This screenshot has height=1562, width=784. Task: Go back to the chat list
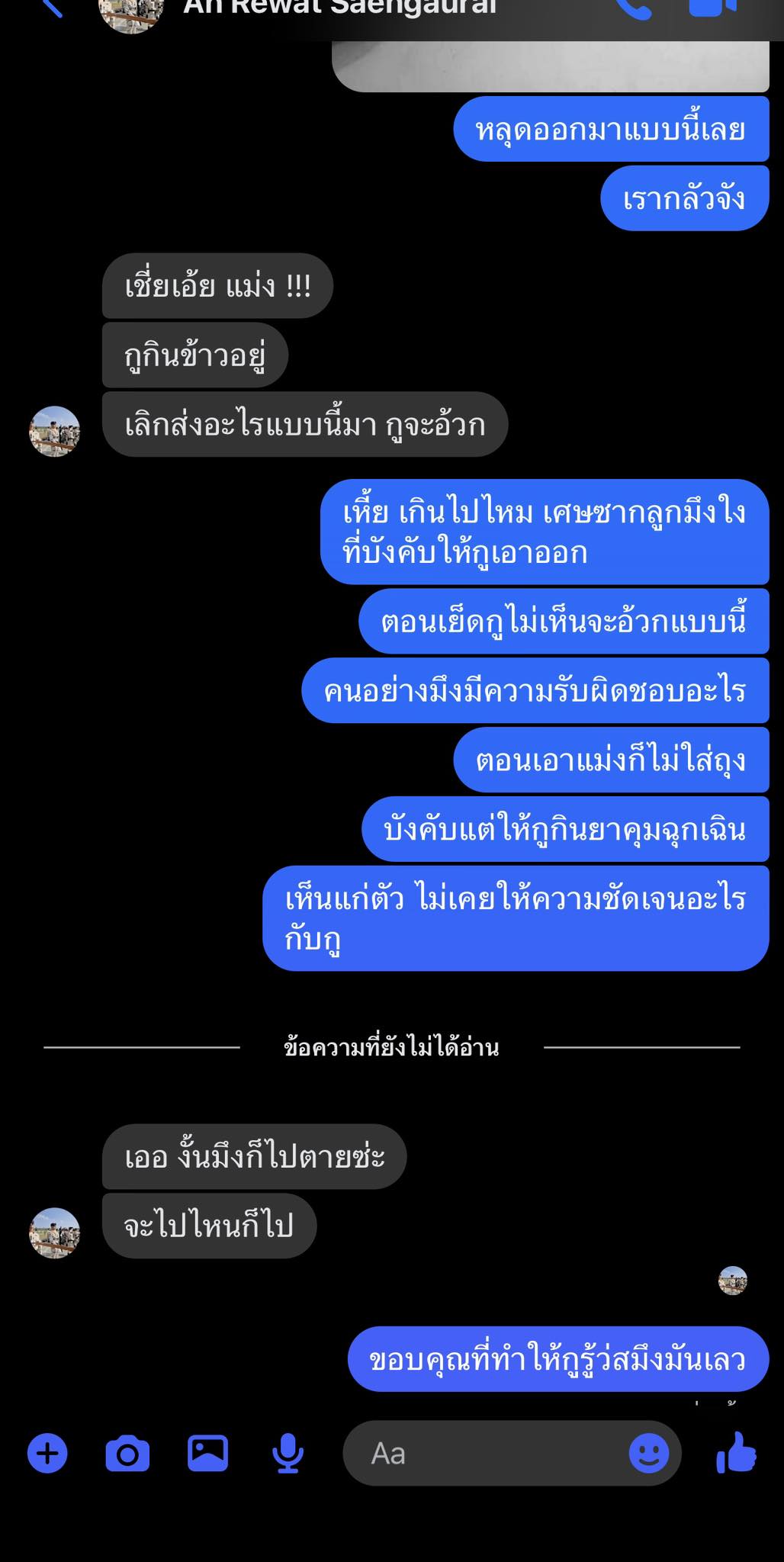click(x=53, y=8)
